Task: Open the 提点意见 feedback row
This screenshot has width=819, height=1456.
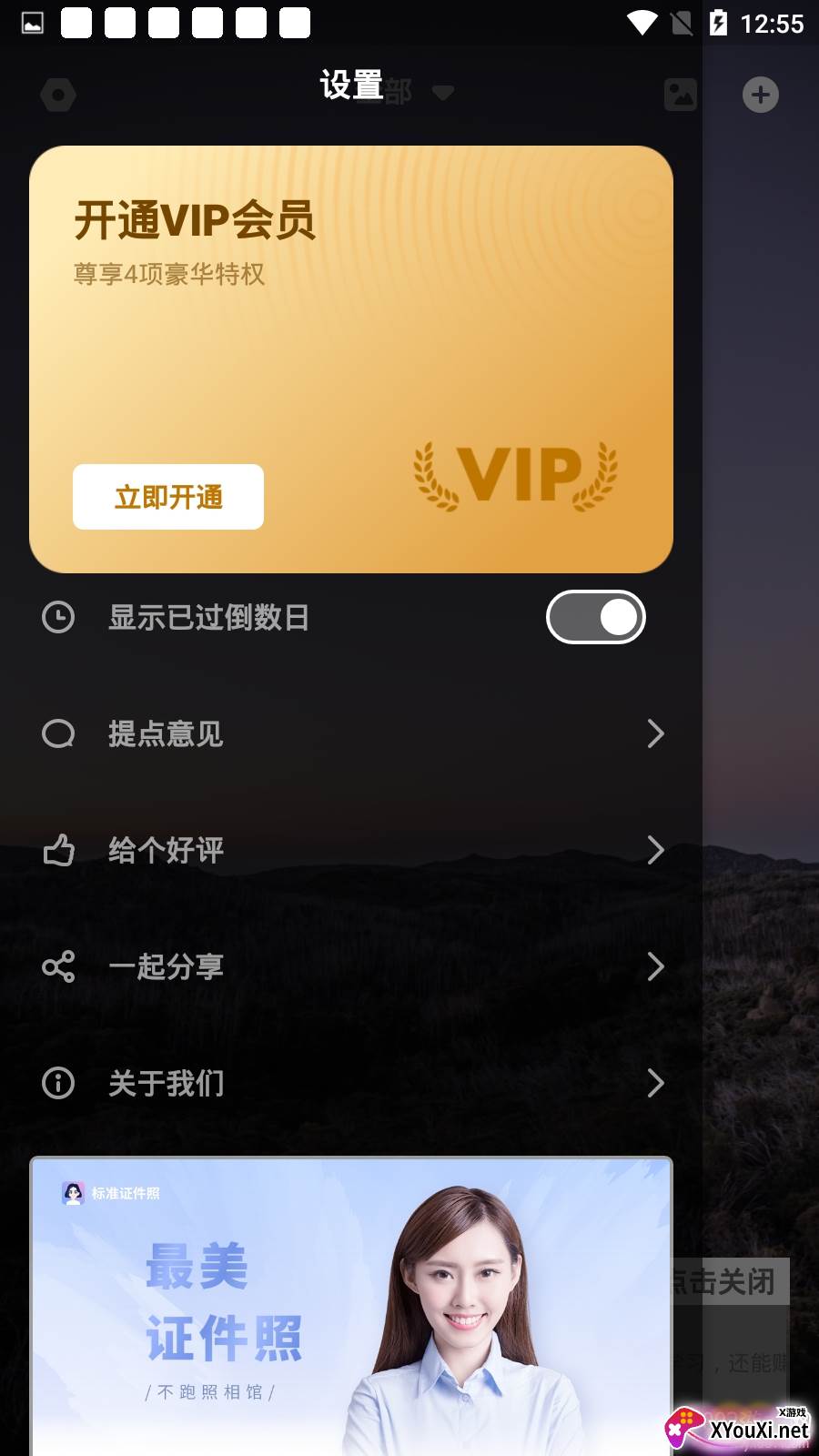Action: point(351,733)
